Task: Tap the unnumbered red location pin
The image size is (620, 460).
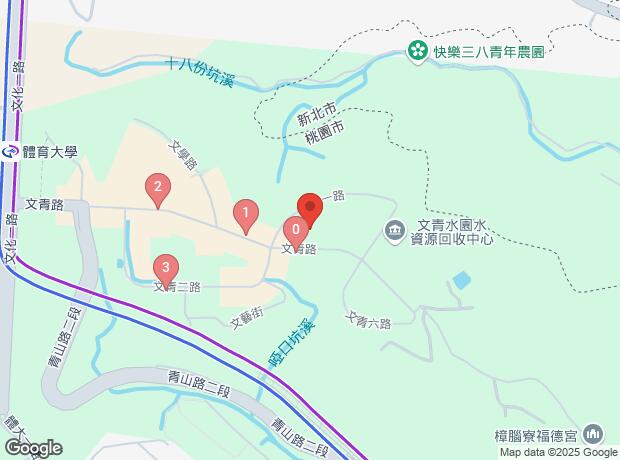Action: tap(310, 208)
